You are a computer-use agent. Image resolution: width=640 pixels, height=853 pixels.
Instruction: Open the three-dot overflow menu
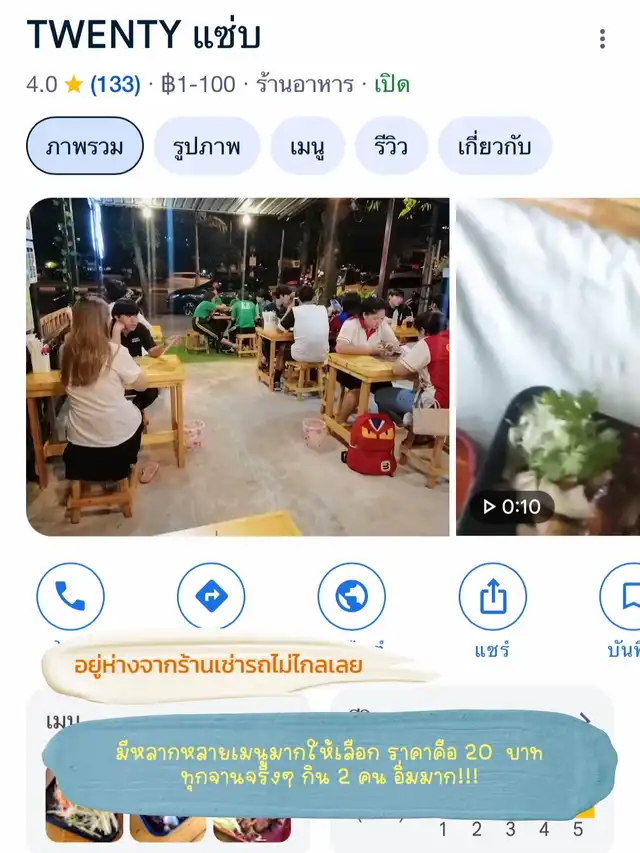[602, 39]
